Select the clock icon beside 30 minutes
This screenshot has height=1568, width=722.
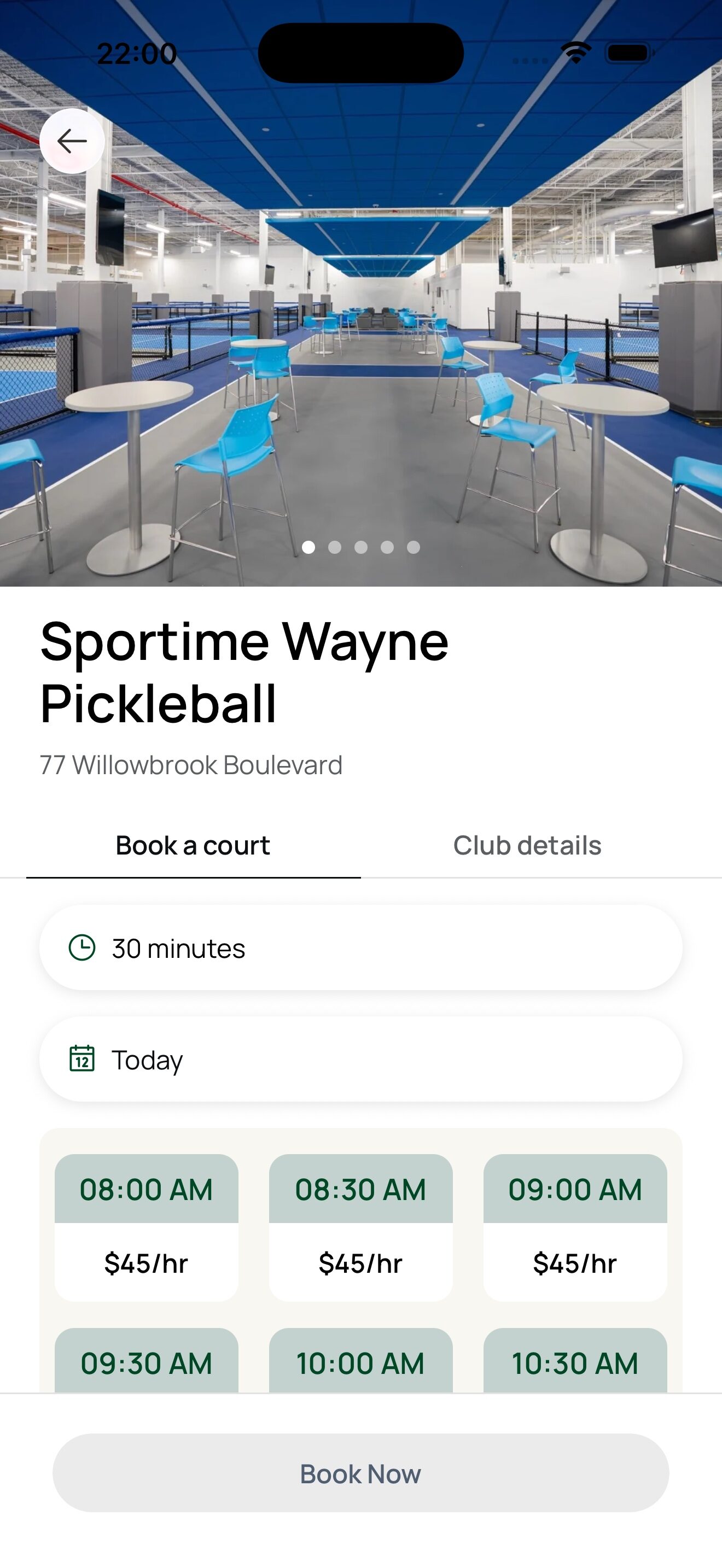(x=83, y=947)
